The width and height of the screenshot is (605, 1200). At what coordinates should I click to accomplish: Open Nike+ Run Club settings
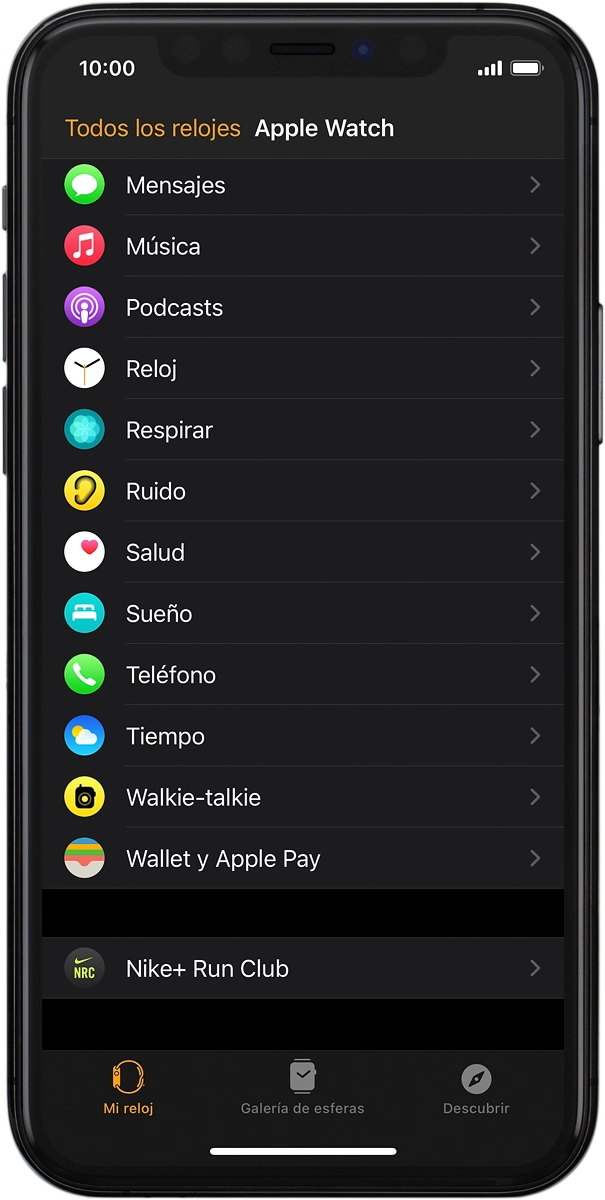303,968
